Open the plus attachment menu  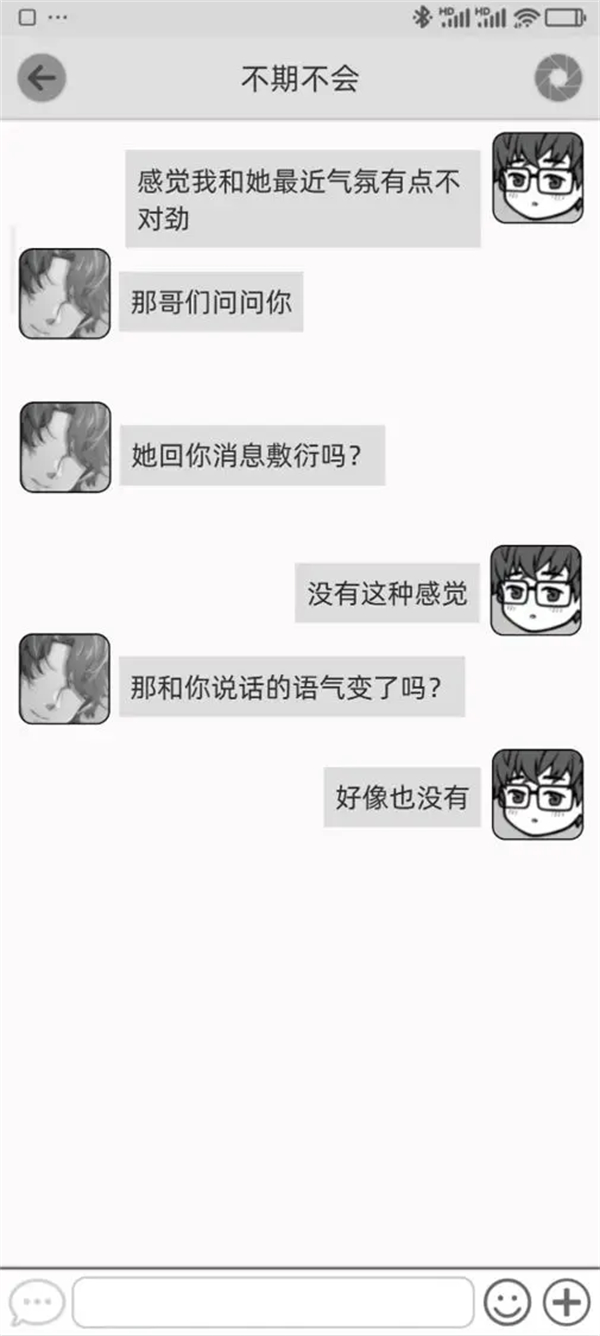click(565, 1302)
